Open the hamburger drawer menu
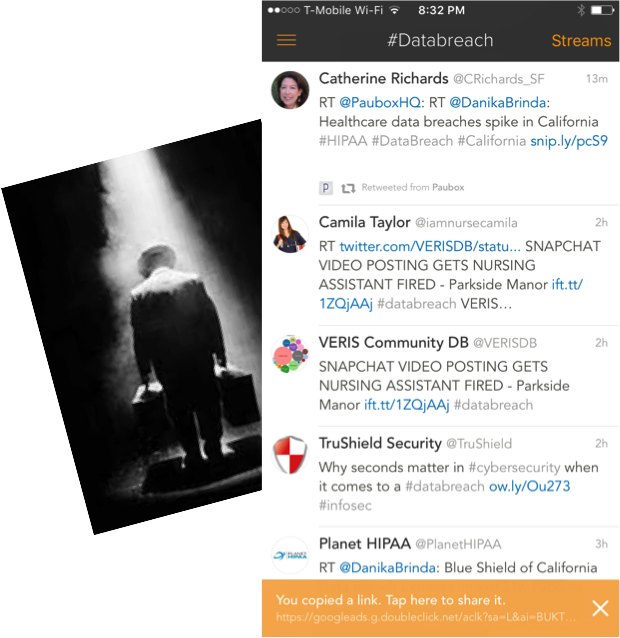This screenshot has width=620, height=638. click(x=286, y=41)
